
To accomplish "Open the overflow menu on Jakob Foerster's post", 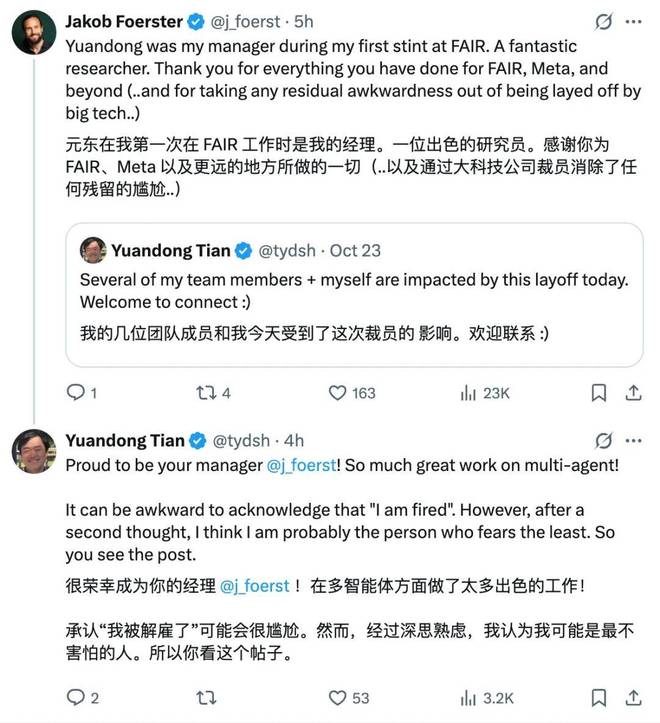I will [x=634, y=21].
